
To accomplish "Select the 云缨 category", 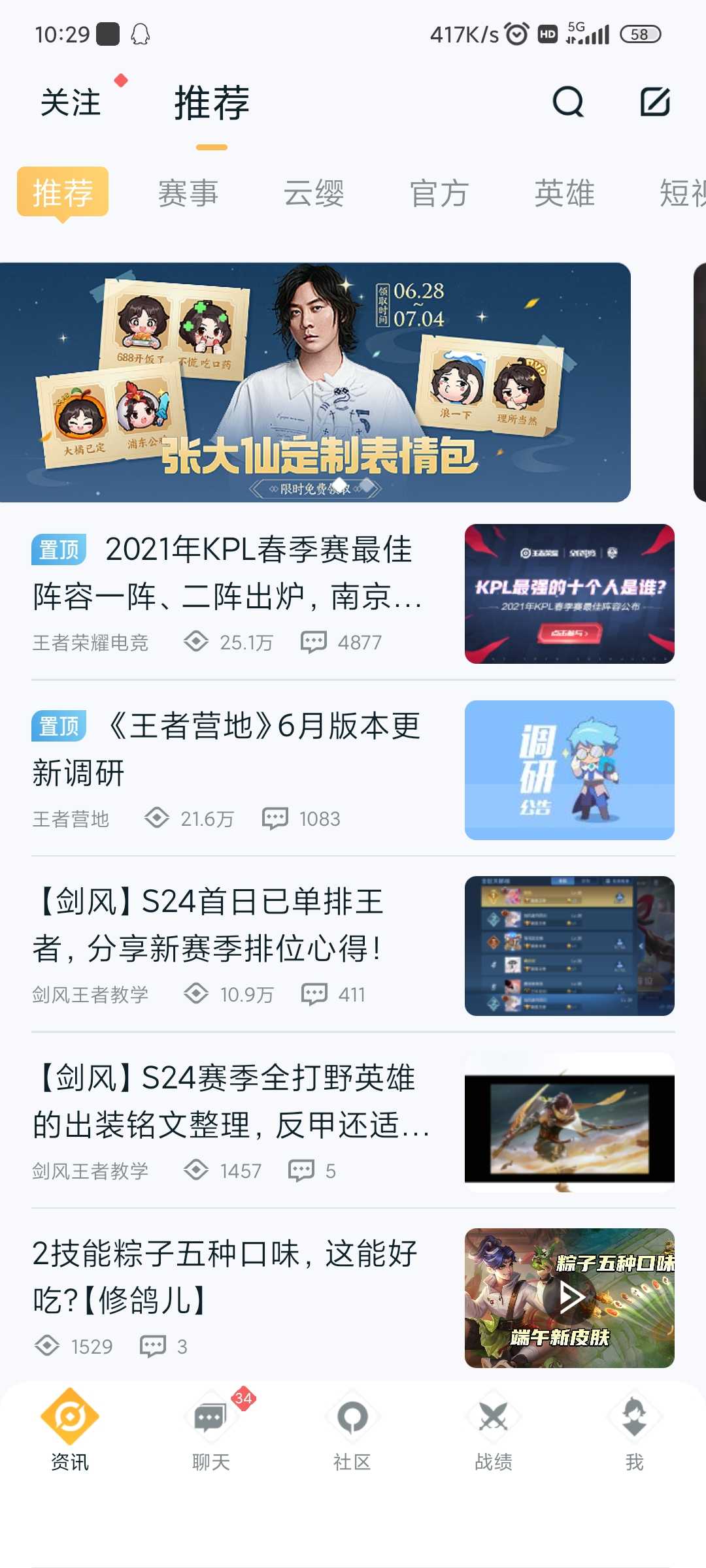I will pos(314,193).
